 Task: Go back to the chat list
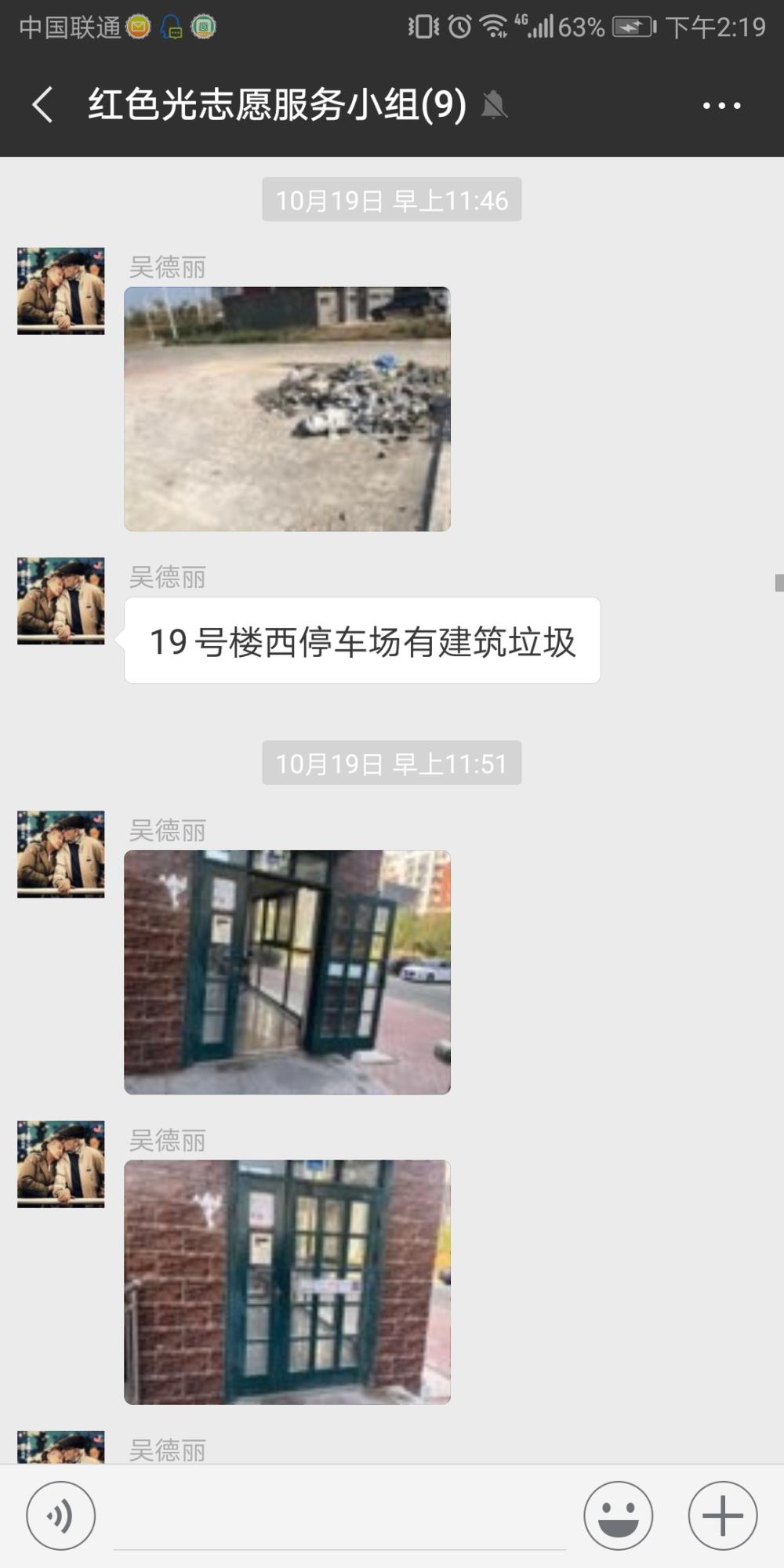click(x=43, y=105)
